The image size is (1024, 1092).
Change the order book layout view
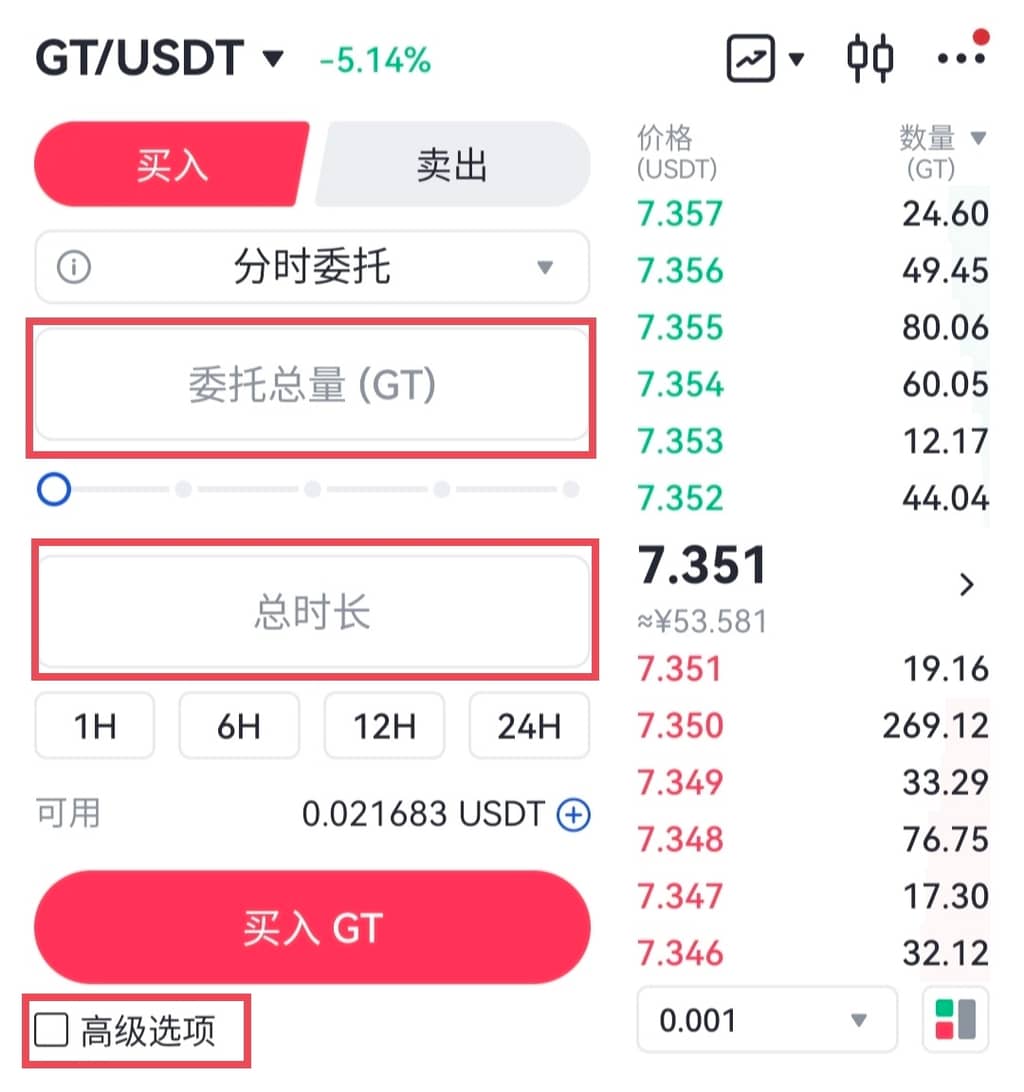[x=955, y=1021]
